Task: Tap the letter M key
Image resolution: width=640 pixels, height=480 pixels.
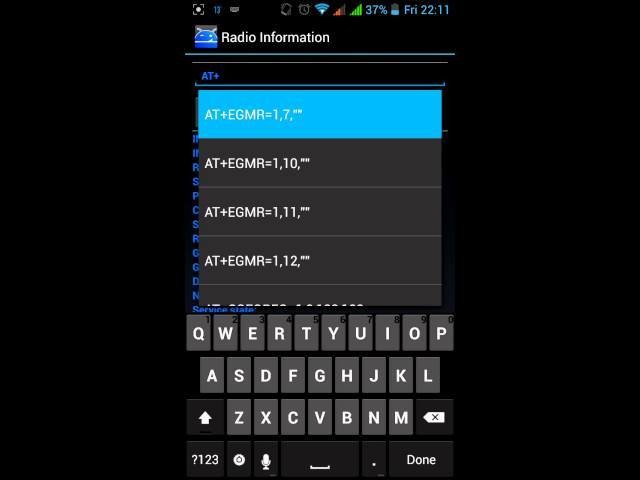Action: [x=401, y=417]
